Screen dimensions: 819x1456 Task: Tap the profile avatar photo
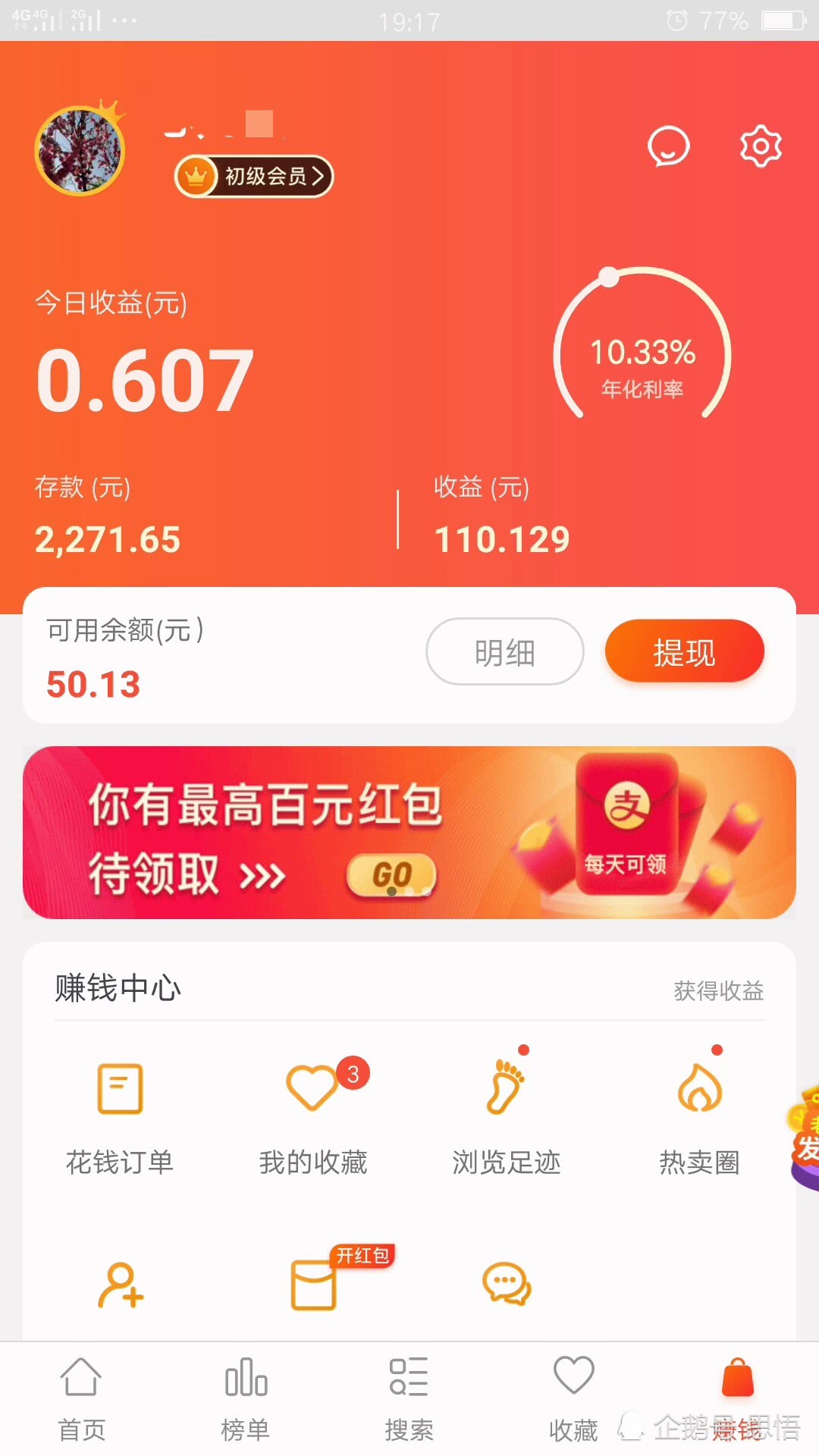[x=80, y=150]
